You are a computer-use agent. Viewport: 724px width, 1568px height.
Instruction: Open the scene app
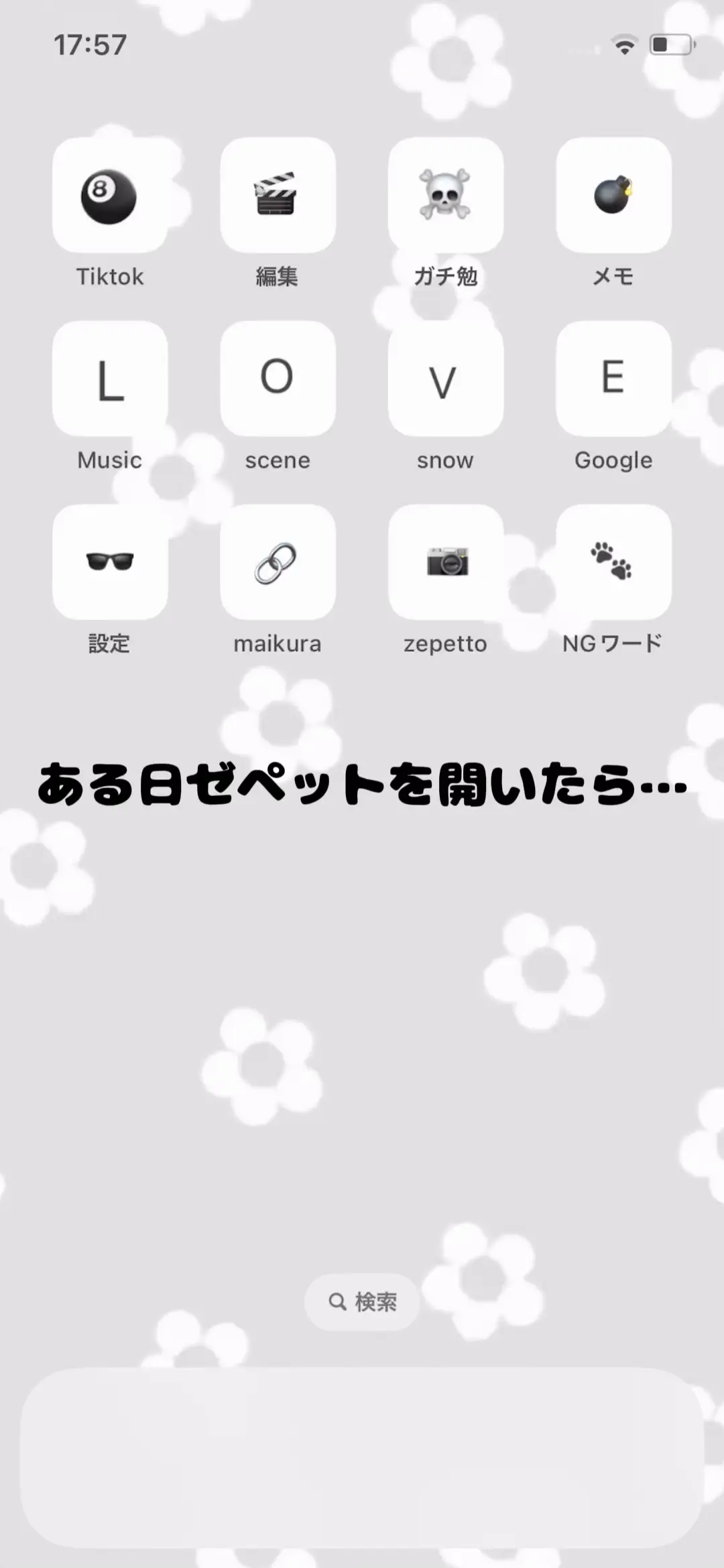[278, 379]
